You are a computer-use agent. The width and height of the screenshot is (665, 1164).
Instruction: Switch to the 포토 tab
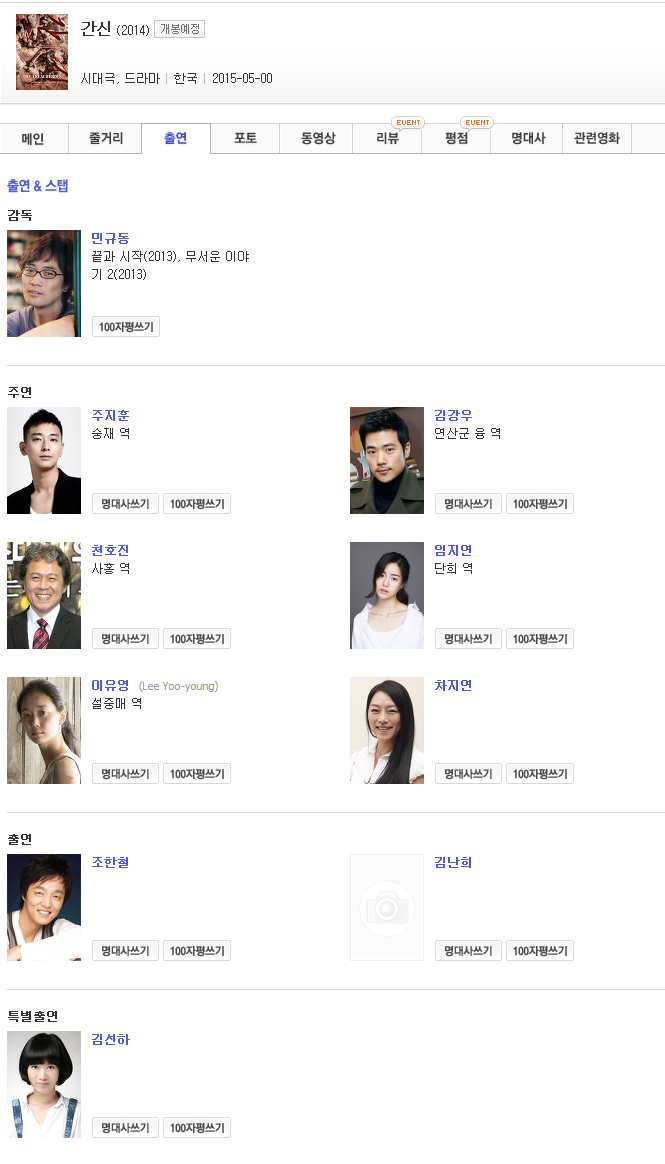245,139
